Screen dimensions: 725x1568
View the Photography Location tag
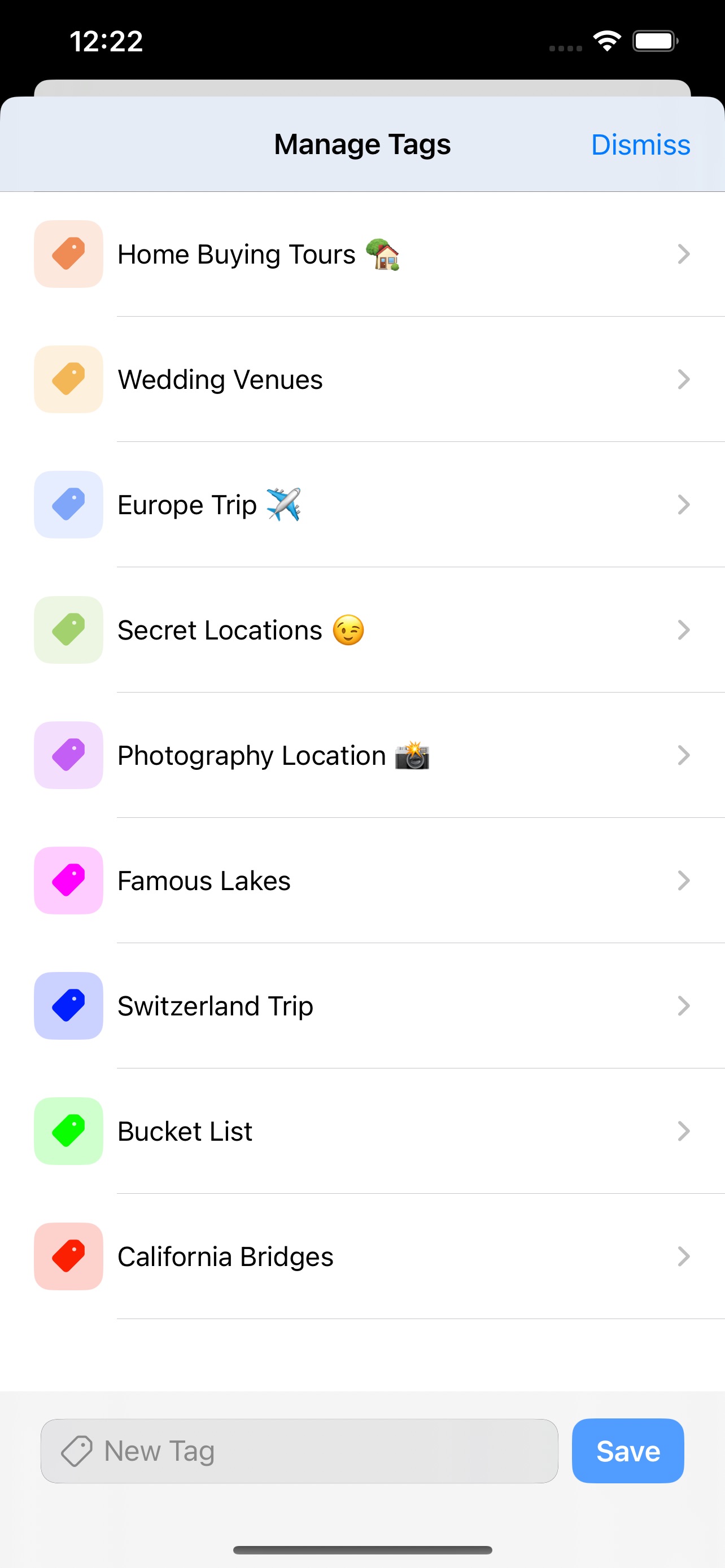(x=362, y=755)
